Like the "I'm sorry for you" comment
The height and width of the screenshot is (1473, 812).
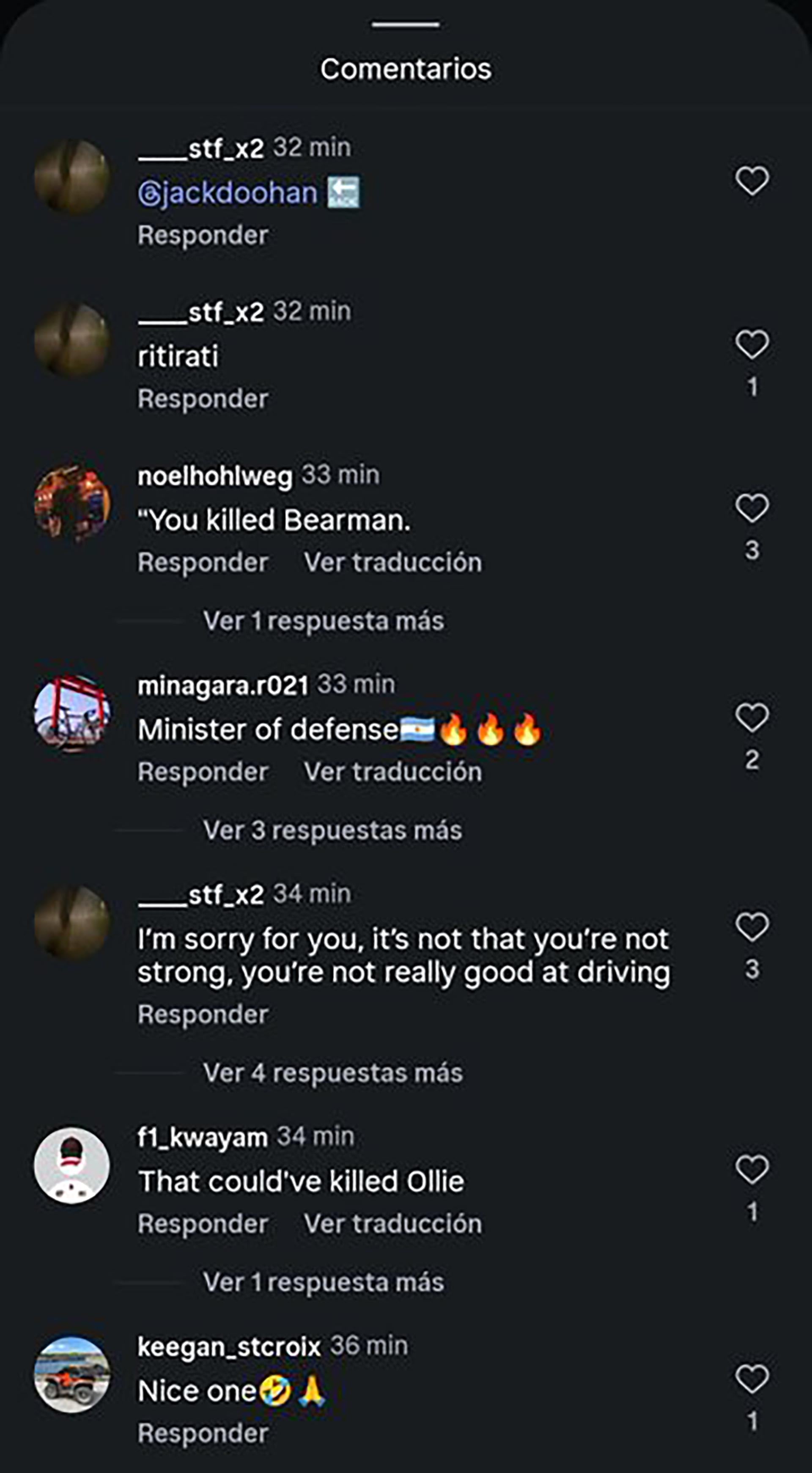click(x=752, y=926)
